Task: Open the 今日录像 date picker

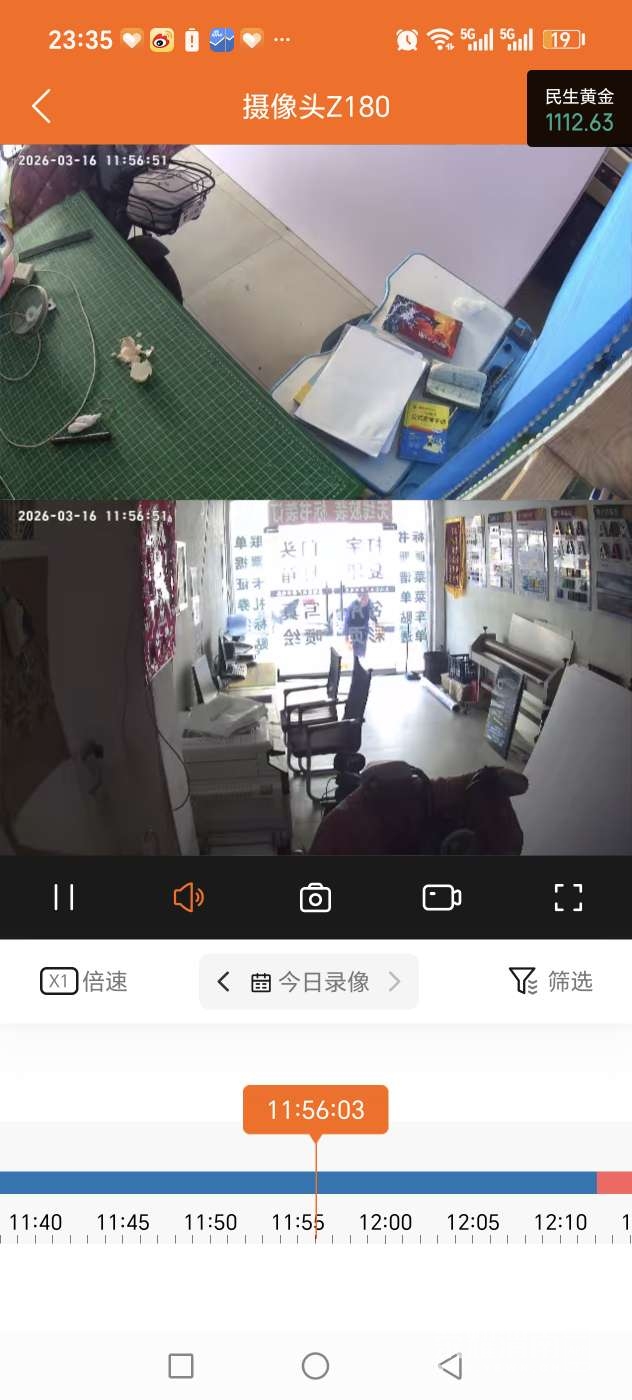Action: (312, 982)
